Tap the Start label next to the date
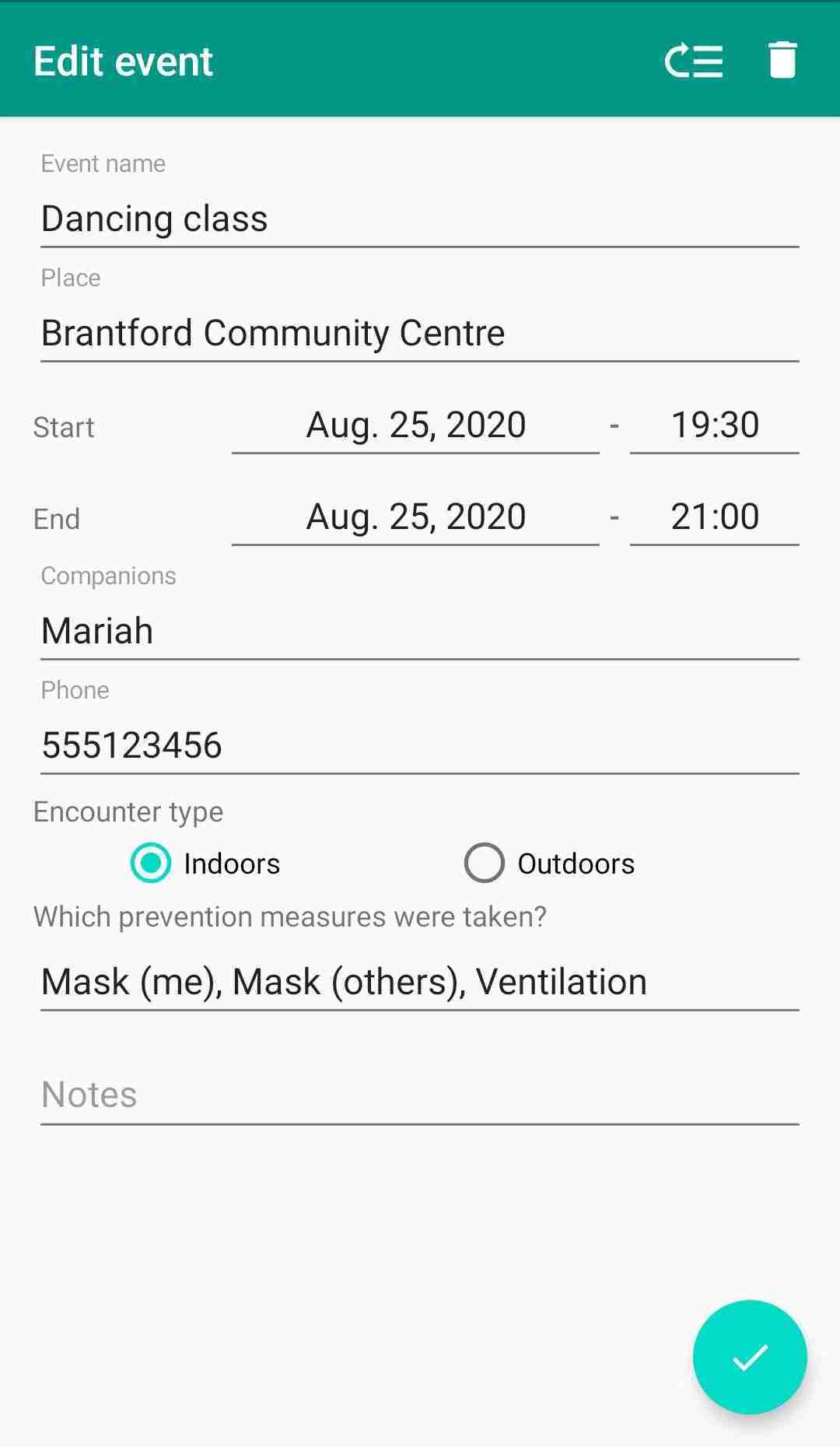The width and height of the screenshot is (840, 1447). [63, 426]
